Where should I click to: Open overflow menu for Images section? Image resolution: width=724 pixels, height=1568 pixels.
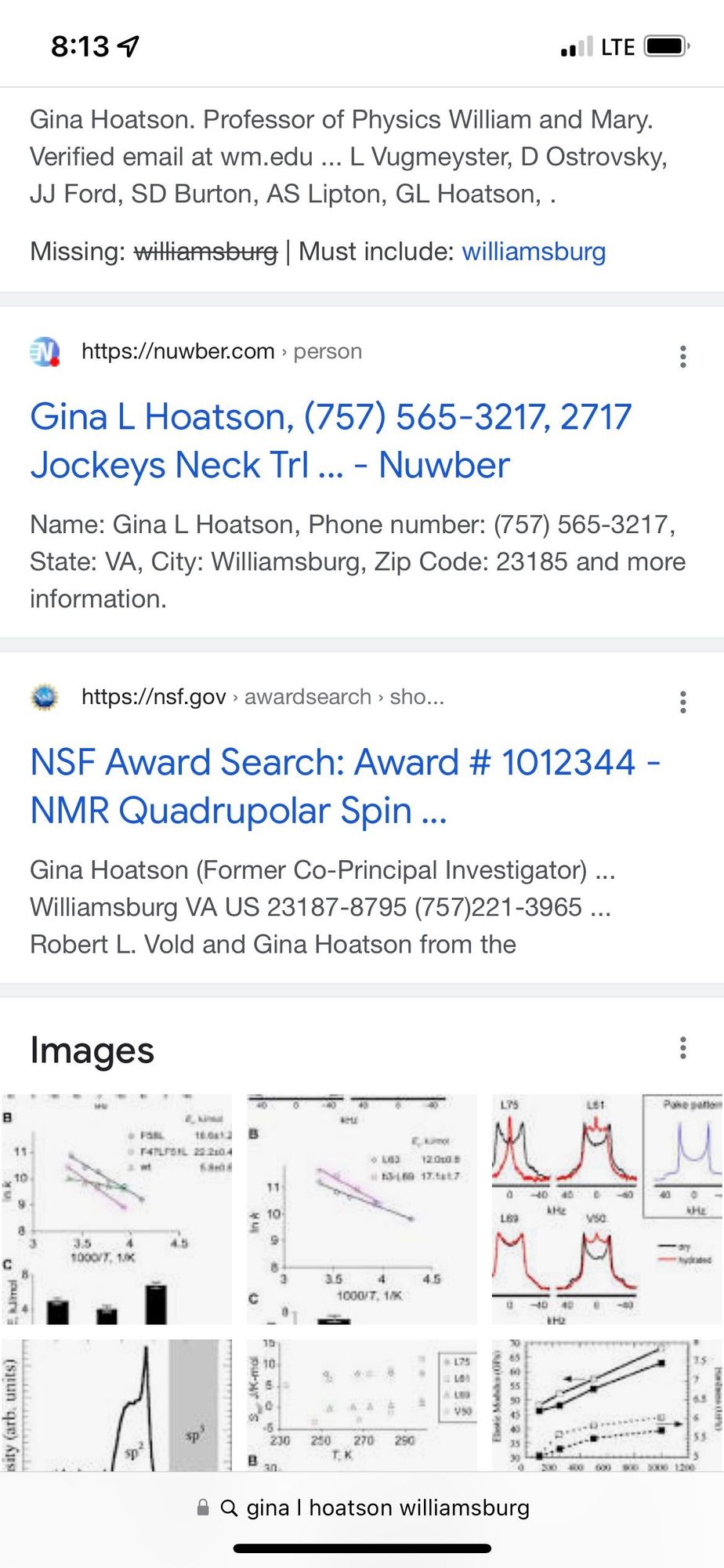point(683,1047)
